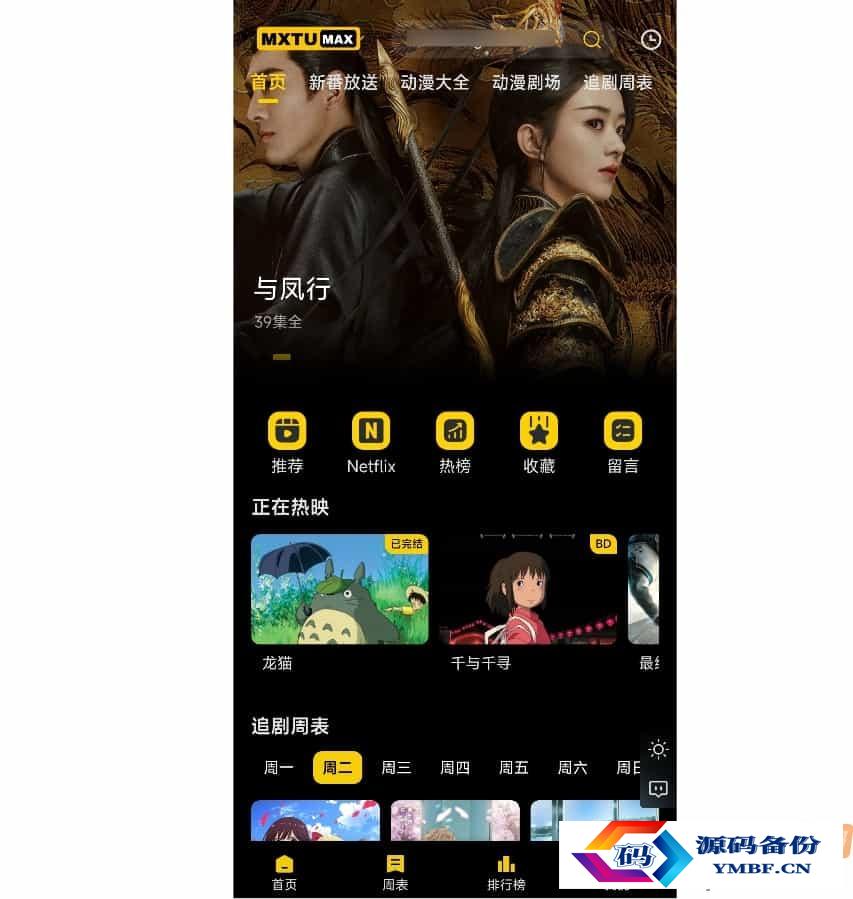Open the 龙猫 card
The height and width of the screenshot is (899, 853).
click(x=340, y=590)
